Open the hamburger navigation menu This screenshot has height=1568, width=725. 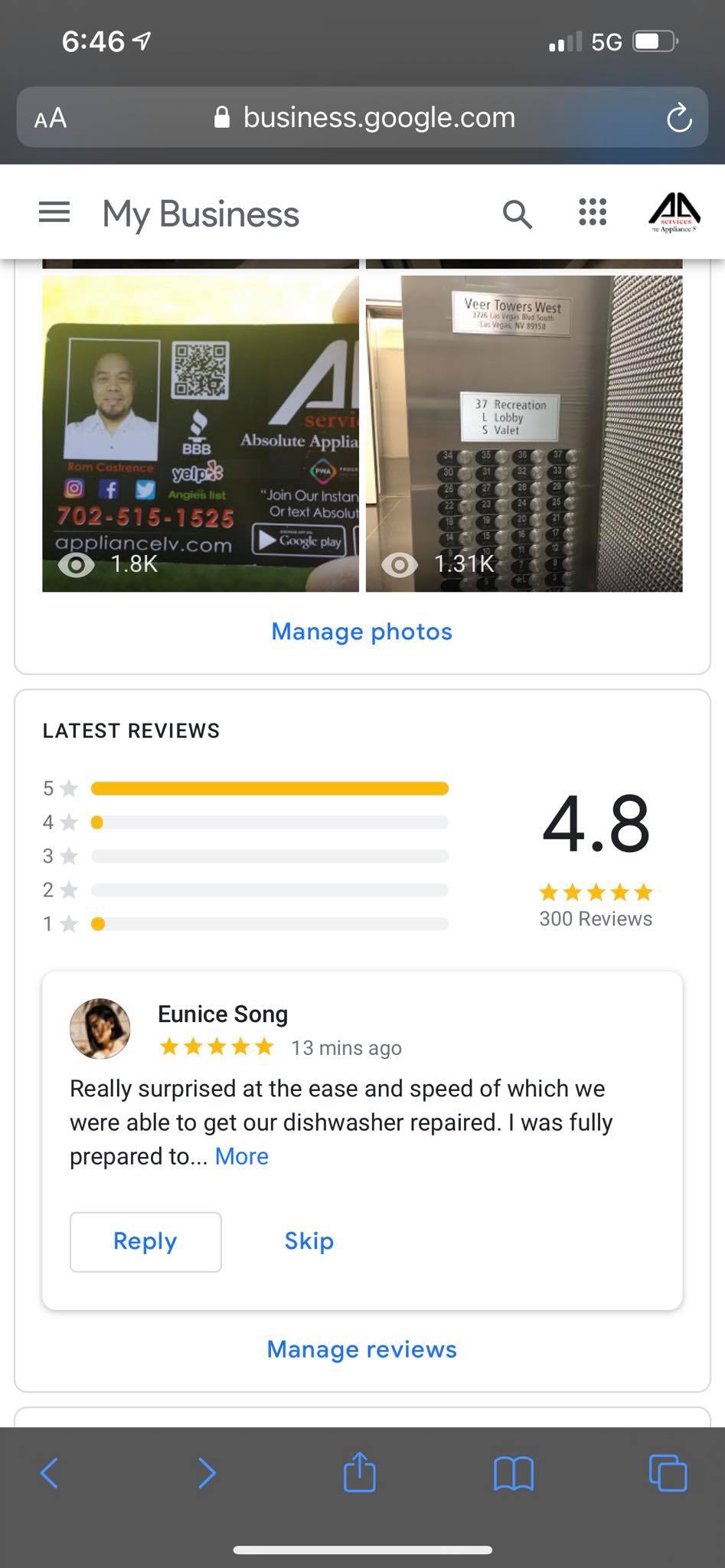click(54, 213)
